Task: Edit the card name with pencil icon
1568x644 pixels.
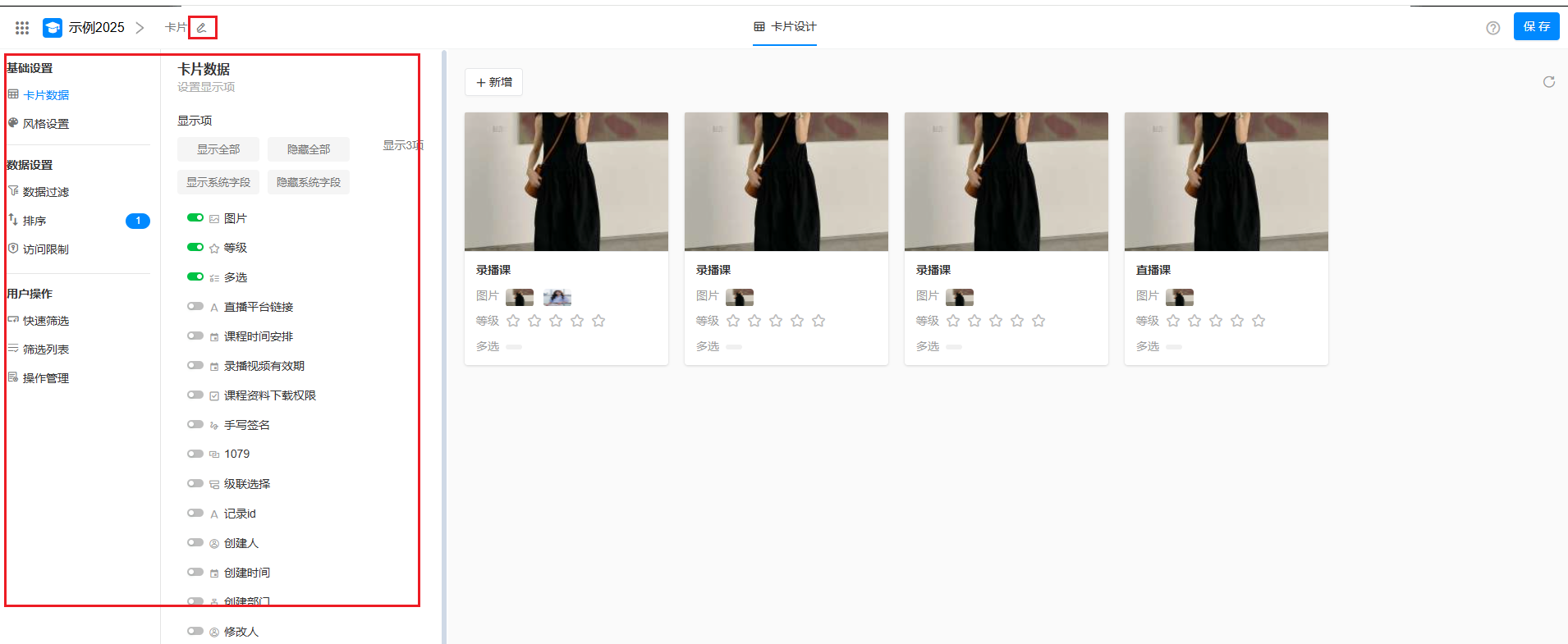Action: click(x=202, y=28)
